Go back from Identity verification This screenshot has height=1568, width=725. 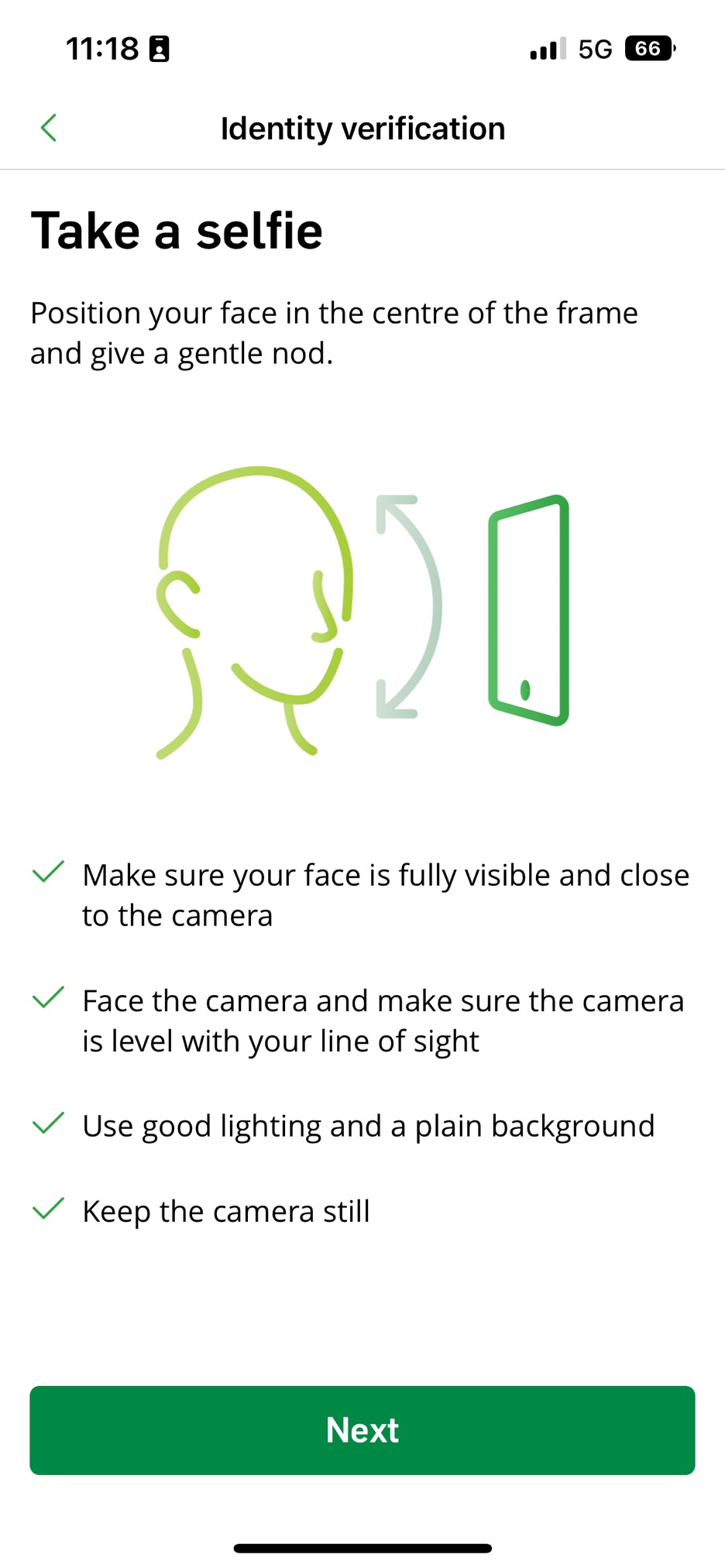point(49,128)
